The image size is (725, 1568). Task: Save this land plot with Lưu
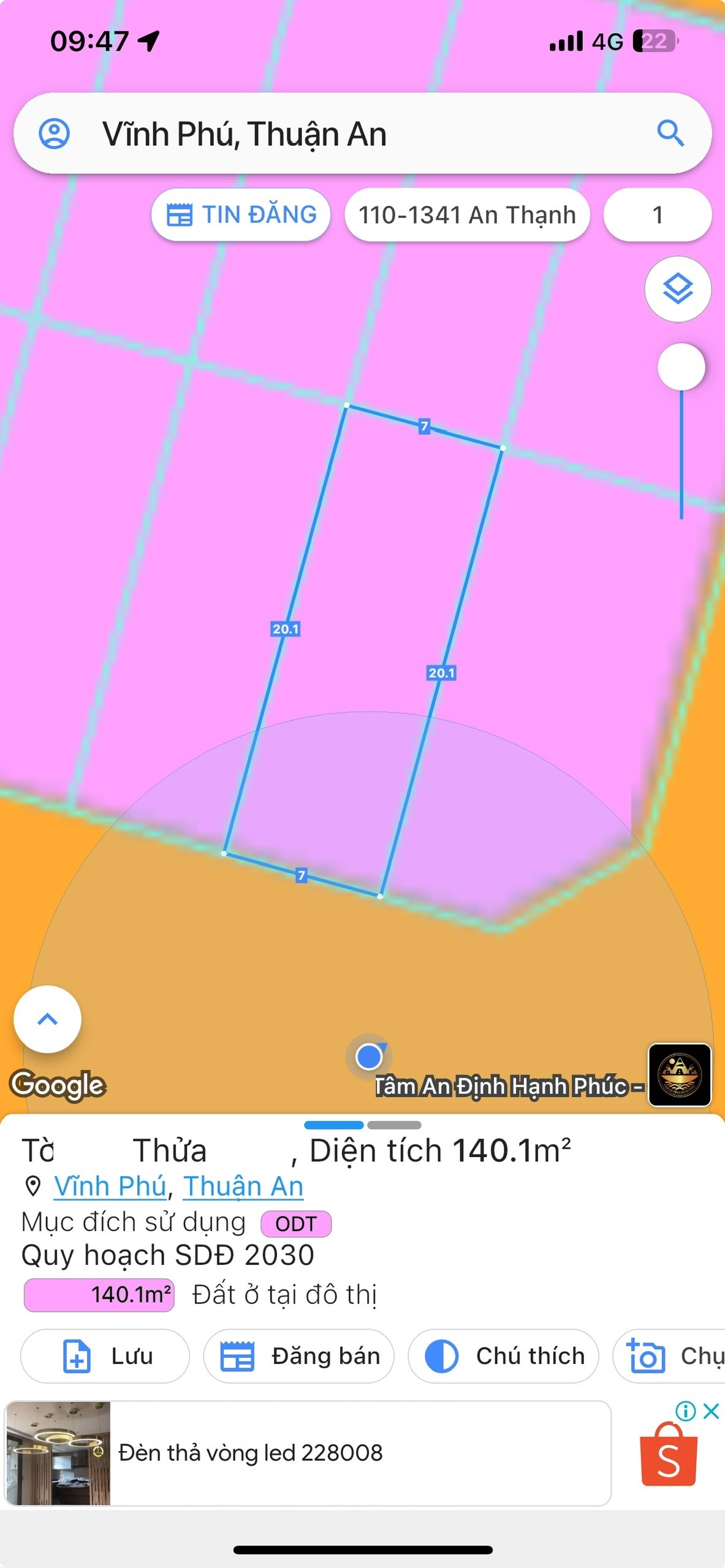pos(105,1355)
